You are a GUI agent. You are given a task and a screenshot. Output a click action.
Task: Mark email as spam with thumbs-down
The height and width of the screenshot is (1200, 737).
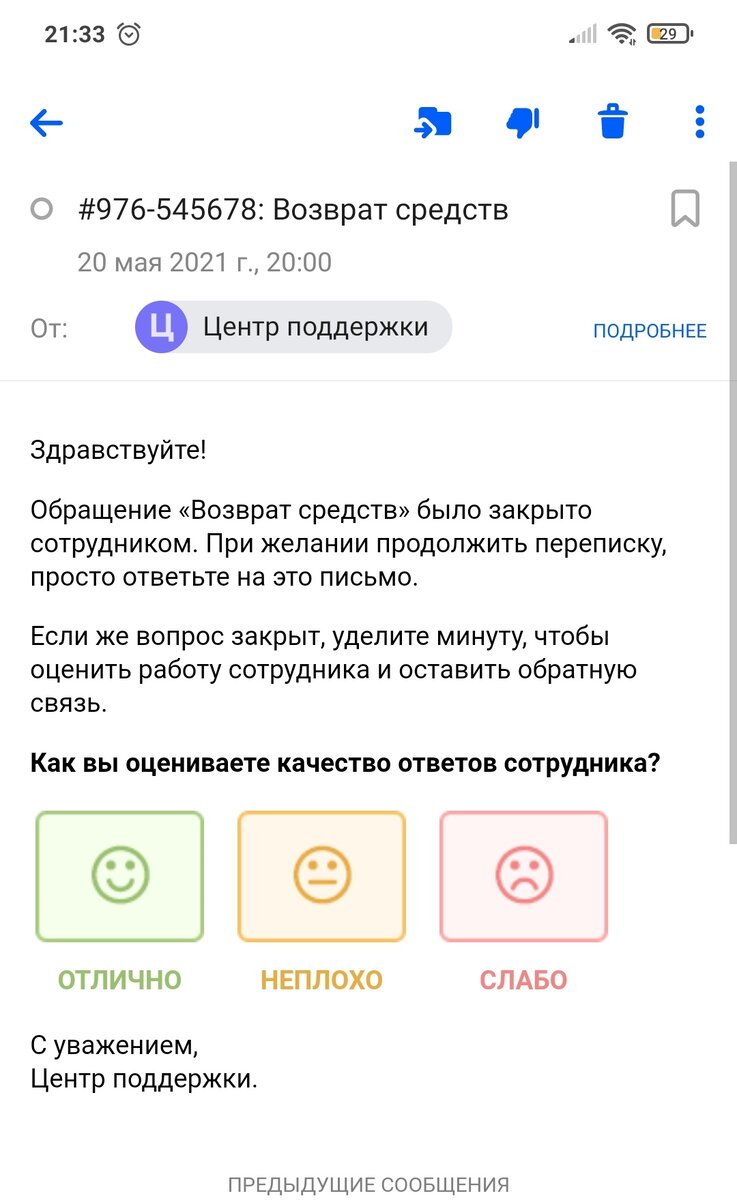click(x=523, y=123)
